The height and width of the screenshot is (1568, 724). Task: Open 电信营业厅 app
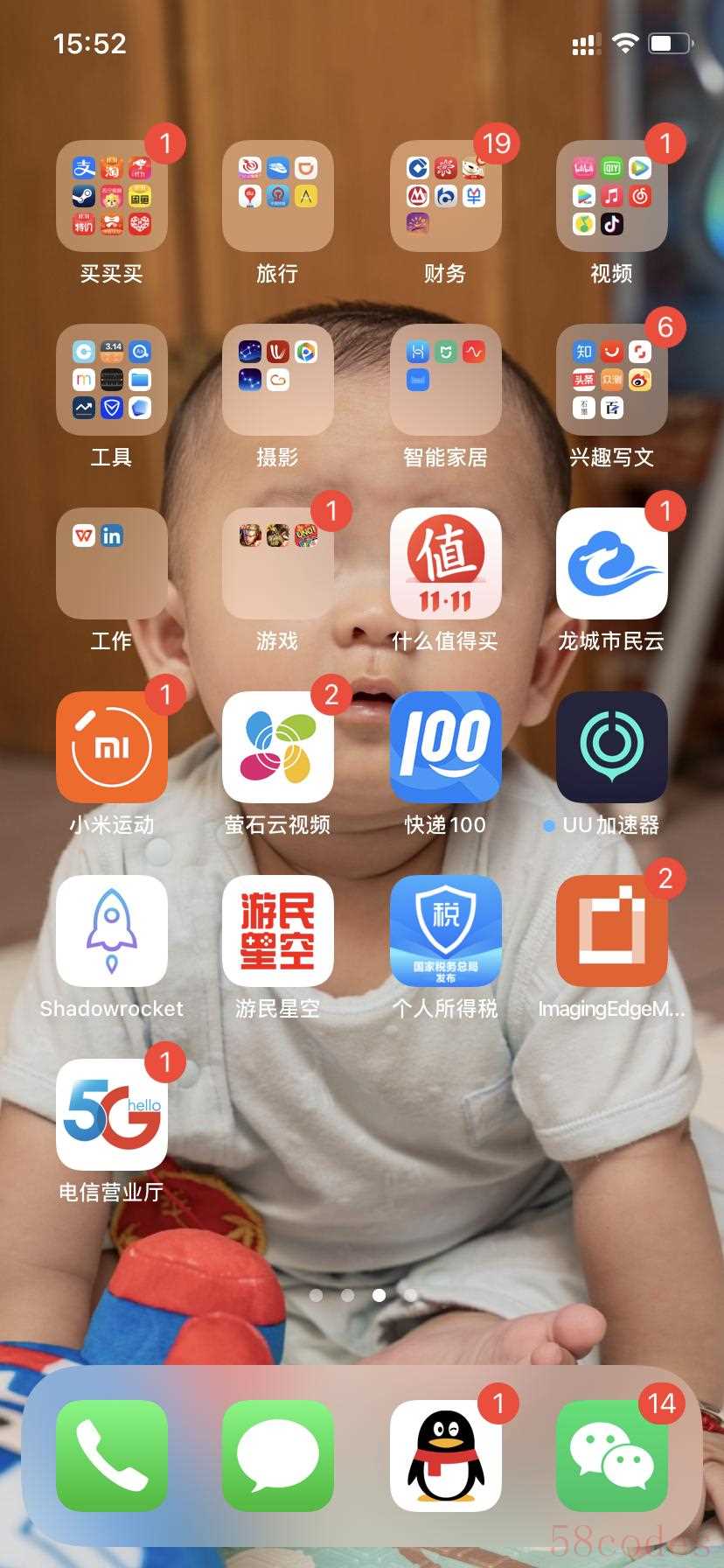click(x=111, y=1115)
